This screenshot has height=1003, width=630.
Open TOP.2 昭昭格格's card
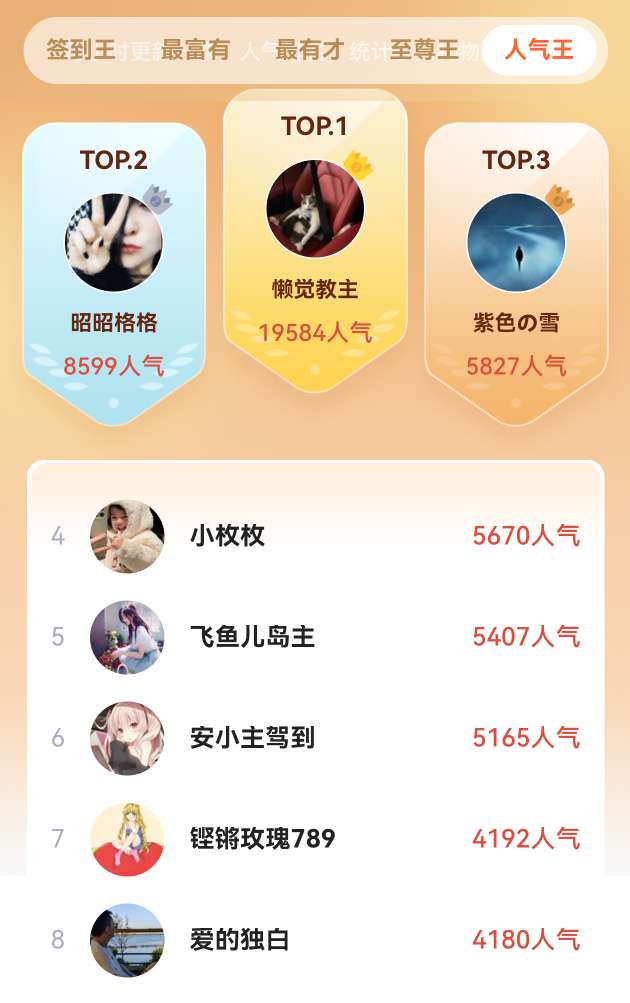tap(114, 270)
